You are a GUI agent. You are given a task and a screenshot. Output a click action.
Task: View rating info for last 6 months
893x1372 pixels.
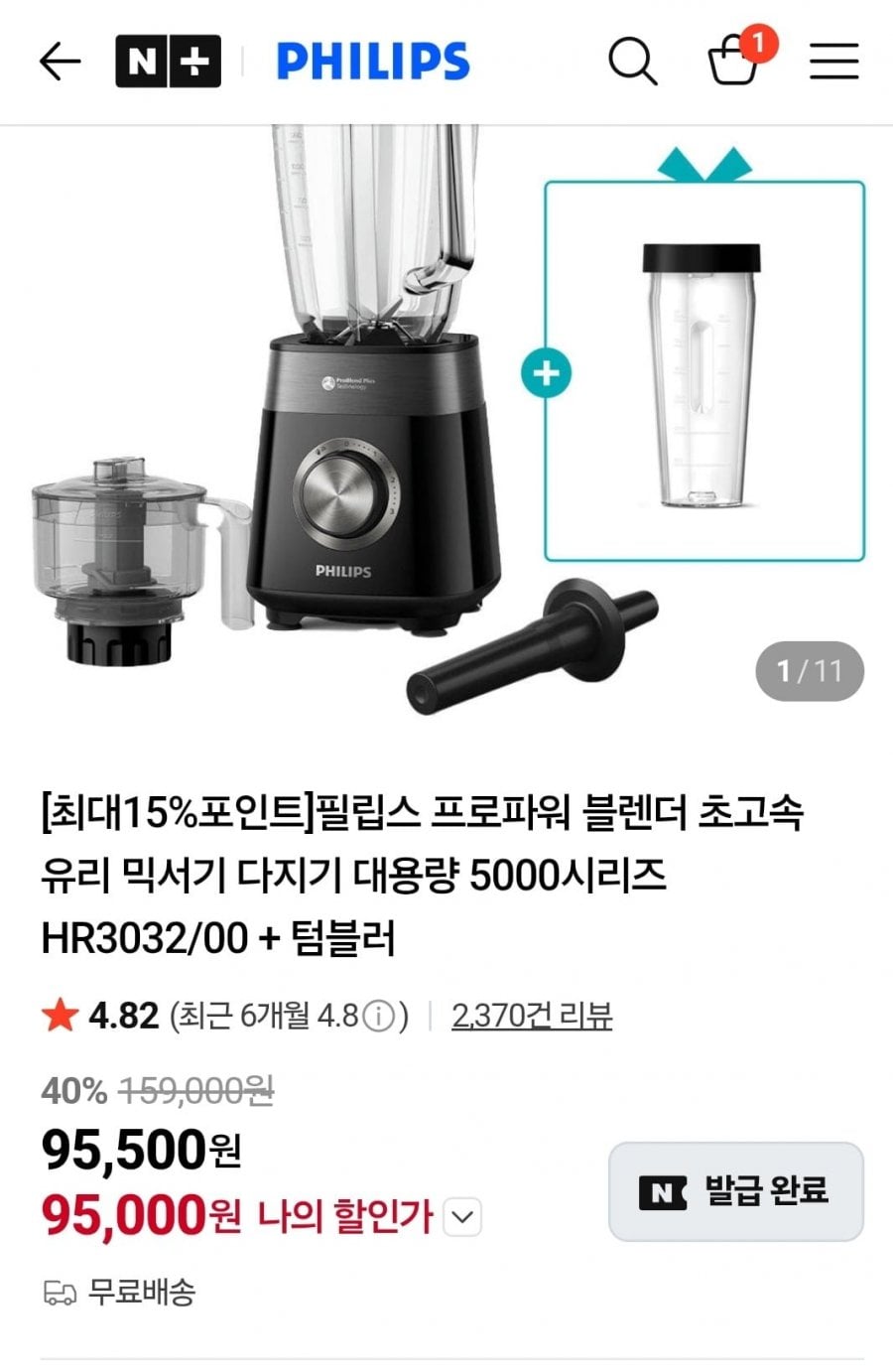coord(378,1017)
